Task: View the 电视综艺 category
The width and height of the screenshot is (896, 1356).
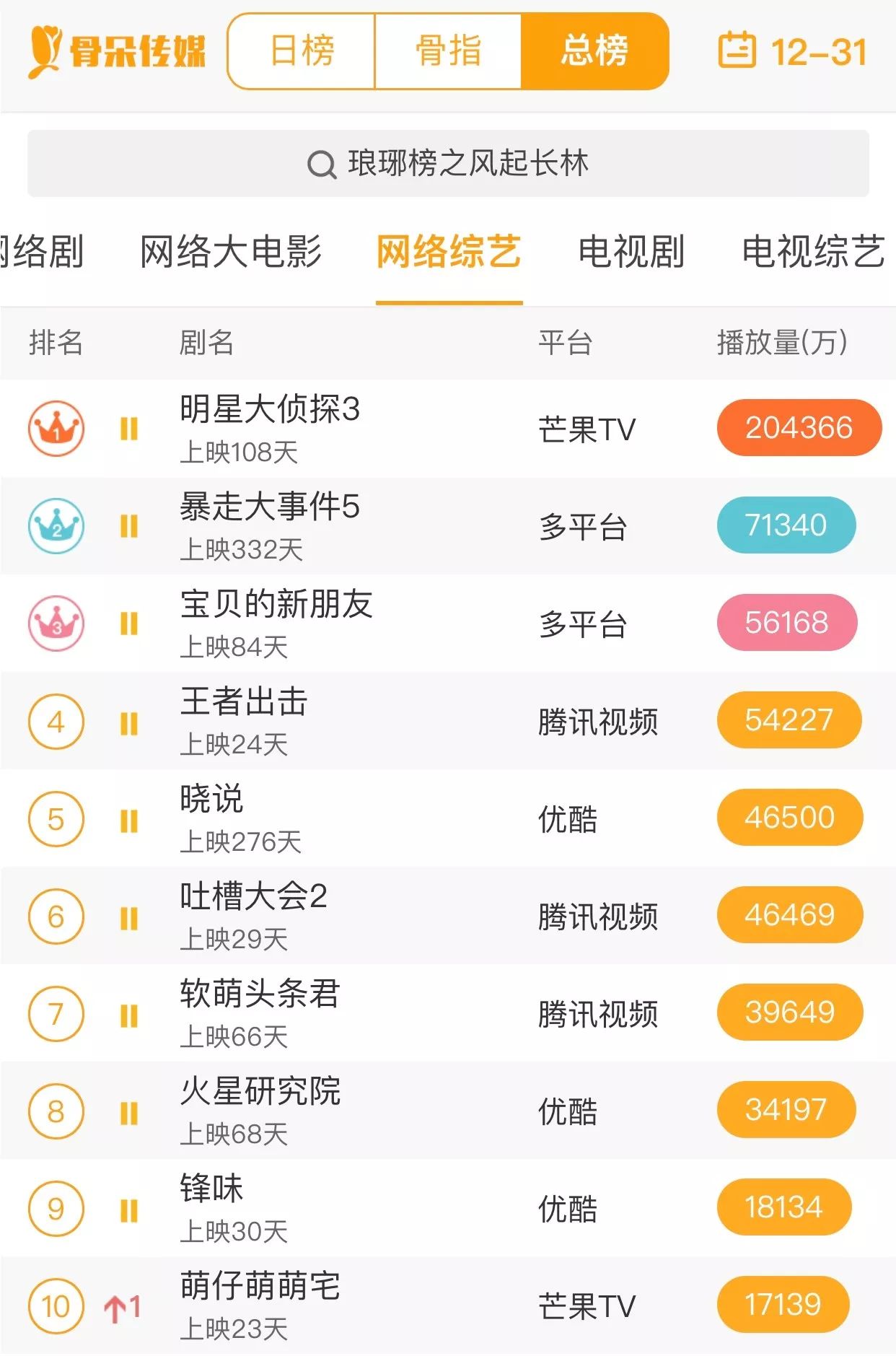Action: [813, 253]
